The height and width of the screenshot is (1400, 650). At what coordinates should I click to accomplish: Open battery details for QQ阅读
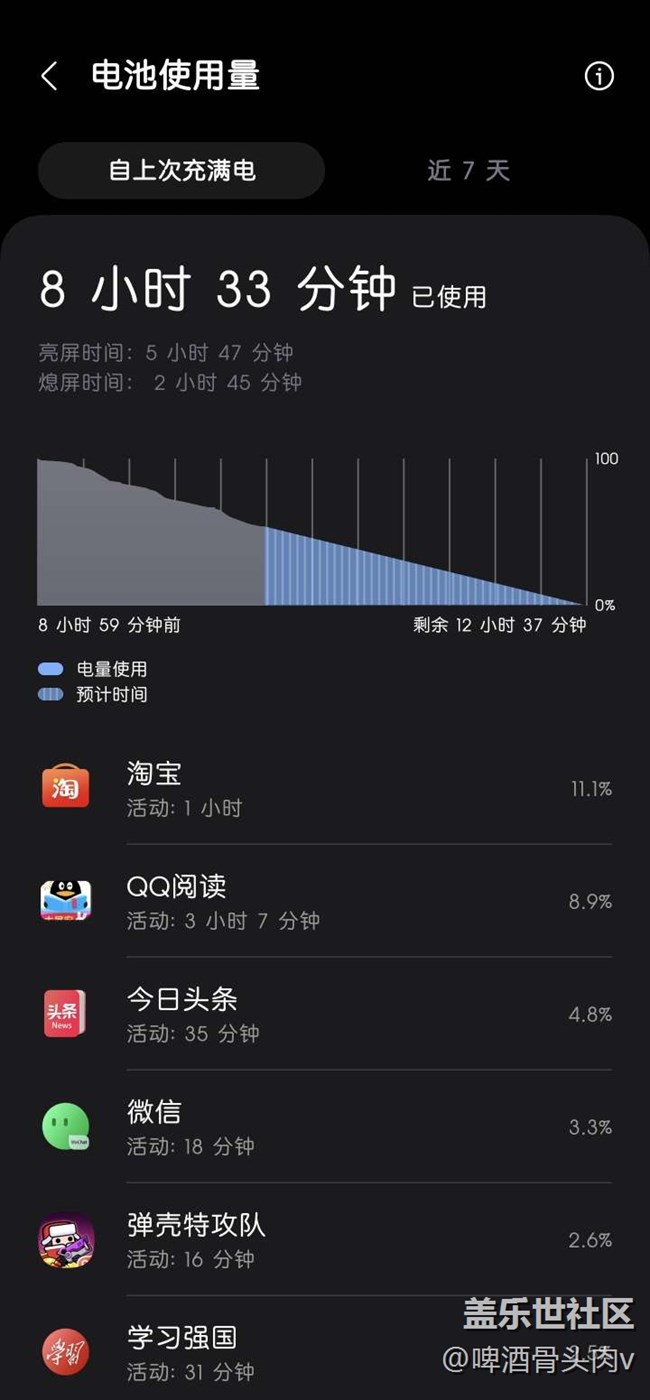(325, 901)
